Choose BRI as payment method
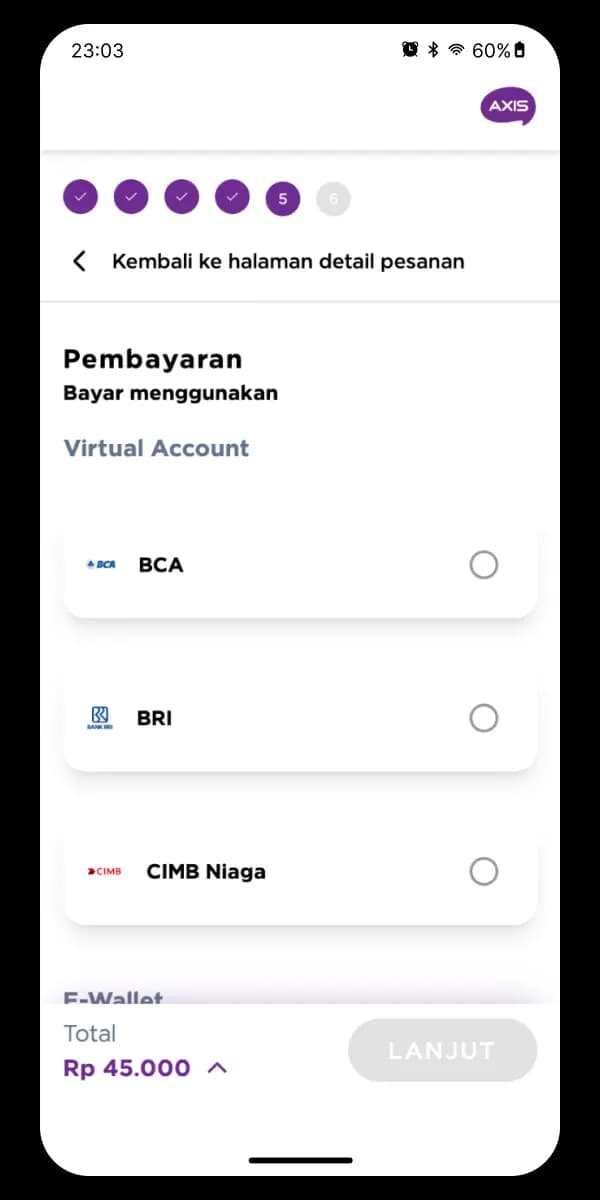This screenshot has width=600, height=1200. [x=483, y=719]
